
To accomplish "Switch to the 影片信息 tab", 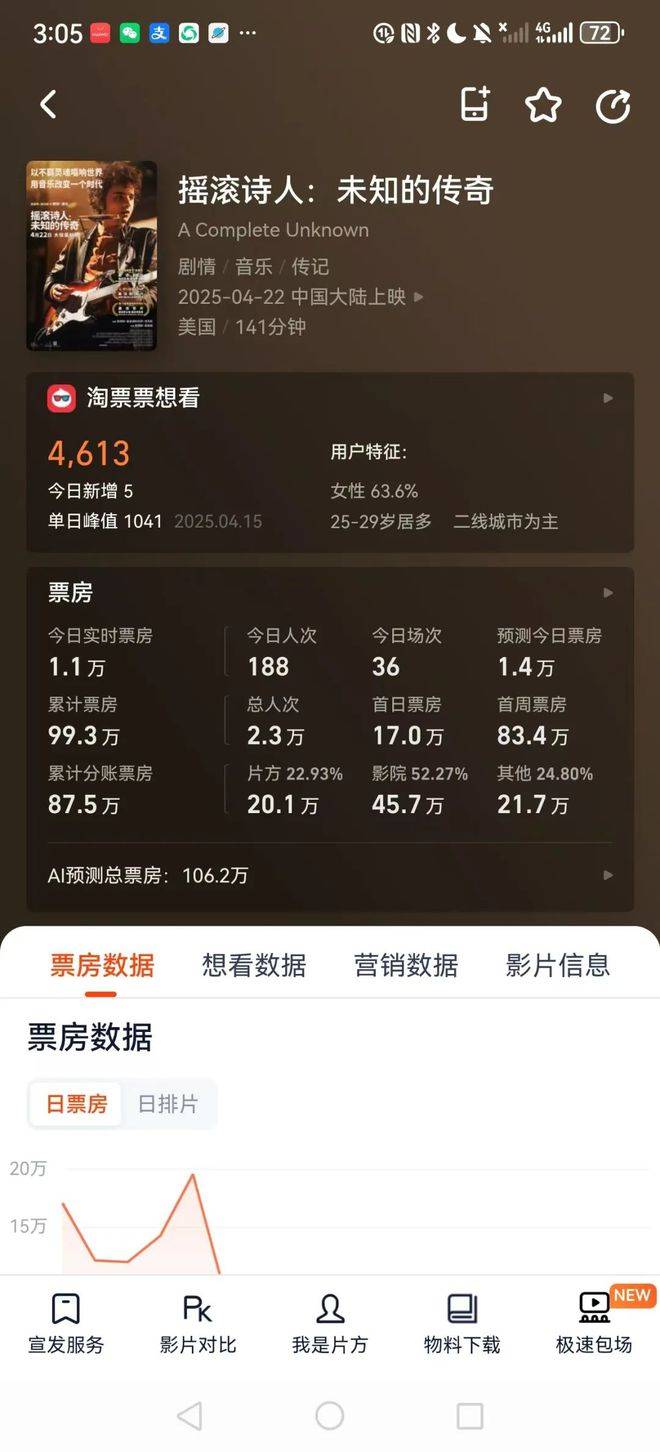I will pyautogui.click(x=557, y=965).
